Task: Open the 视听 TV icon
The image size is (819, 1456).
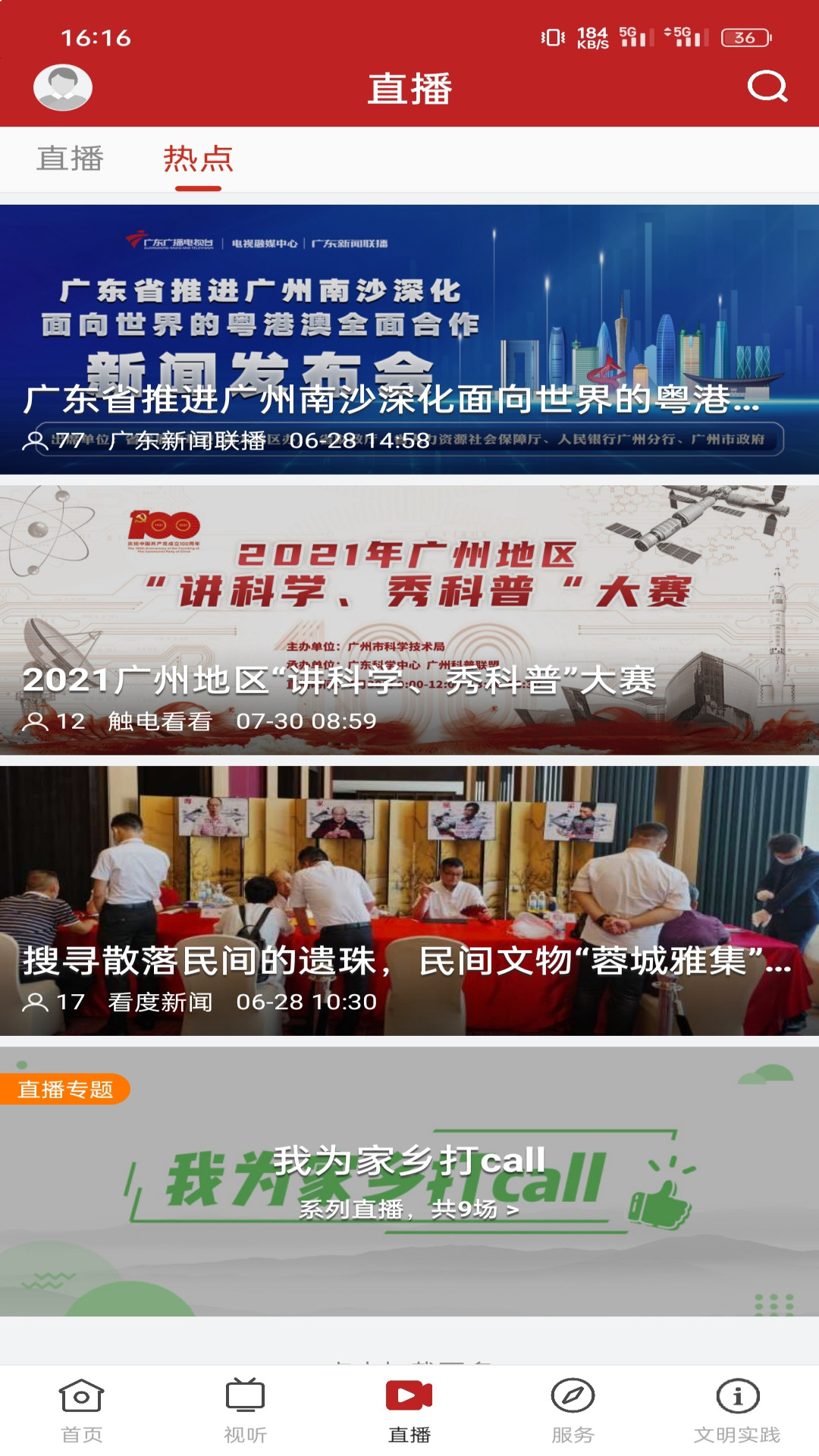Action: (x=245, y=1411)
